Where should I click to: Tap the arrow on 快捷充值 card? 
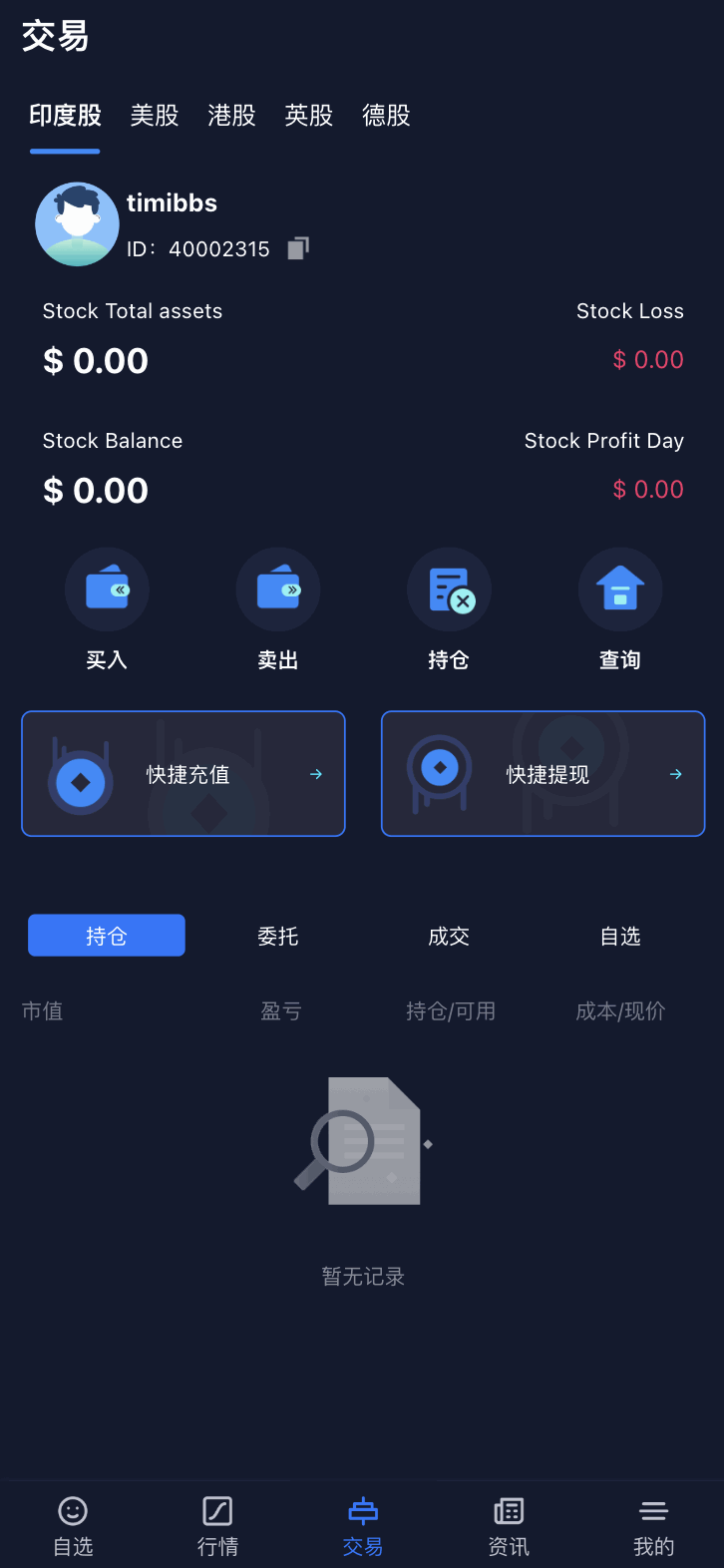point(315,773)
